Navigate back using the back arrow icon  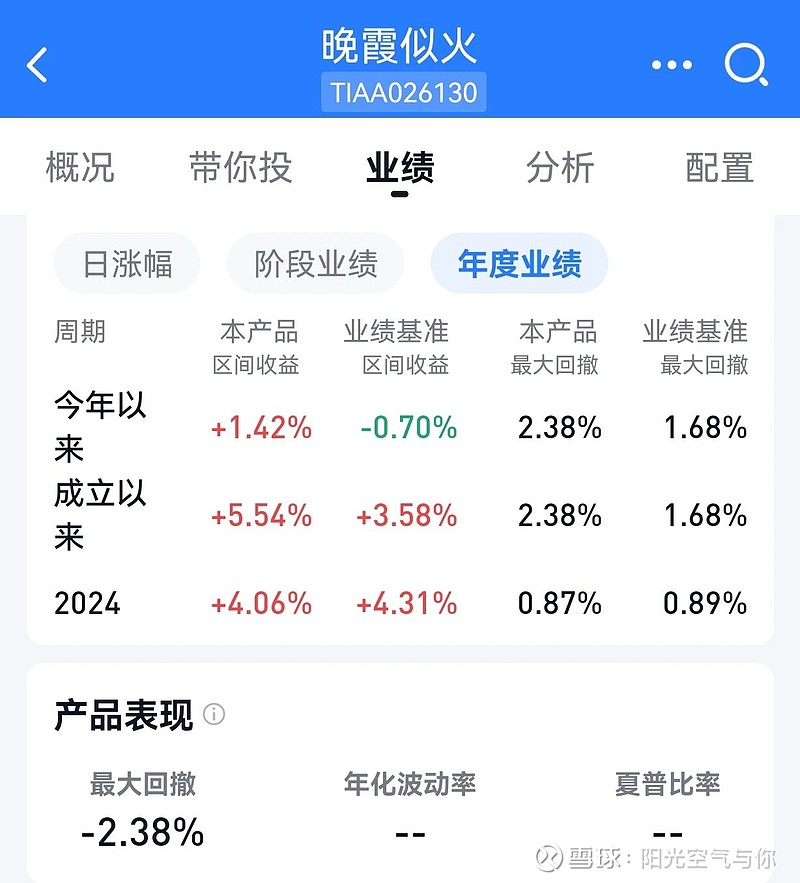click(37, 63)
